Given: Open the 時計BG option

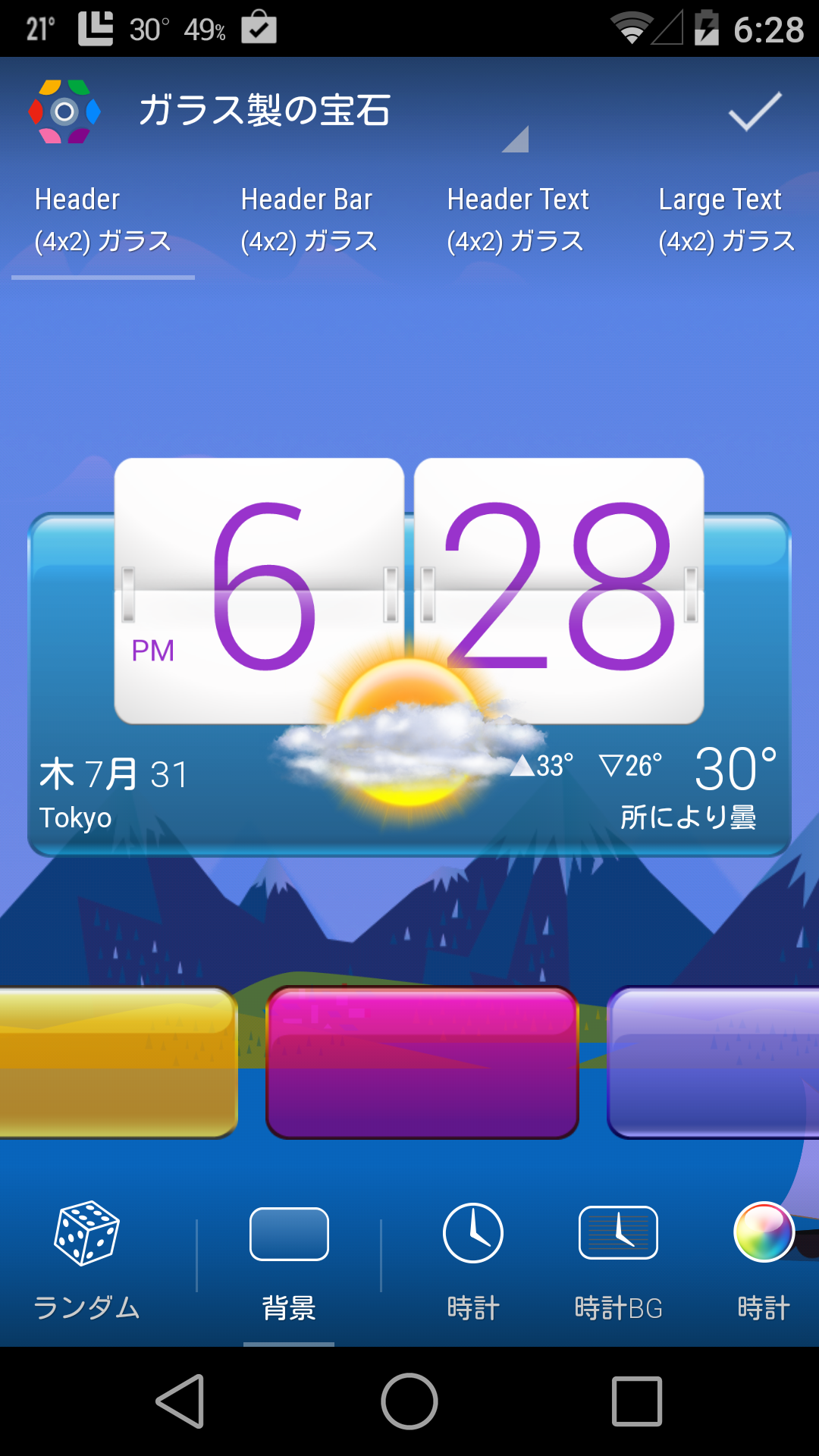Looking at the screenshot, I should [618, 1259].
